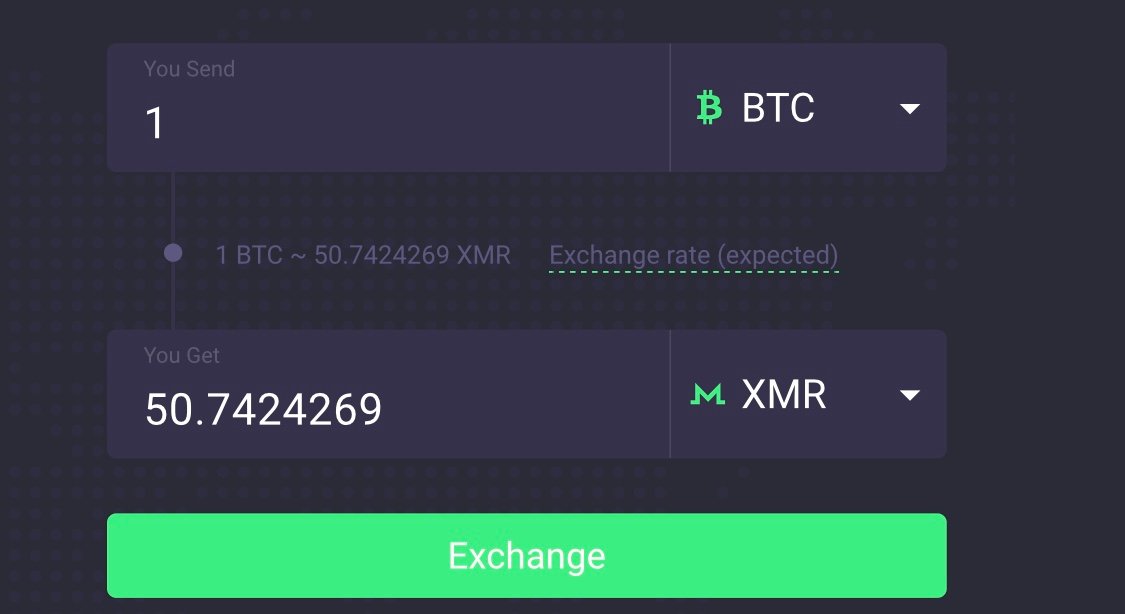Edit the You Get amount field
Image resolution: width=1125 pixels, height=614 pixels.
[x=388, y=394]
